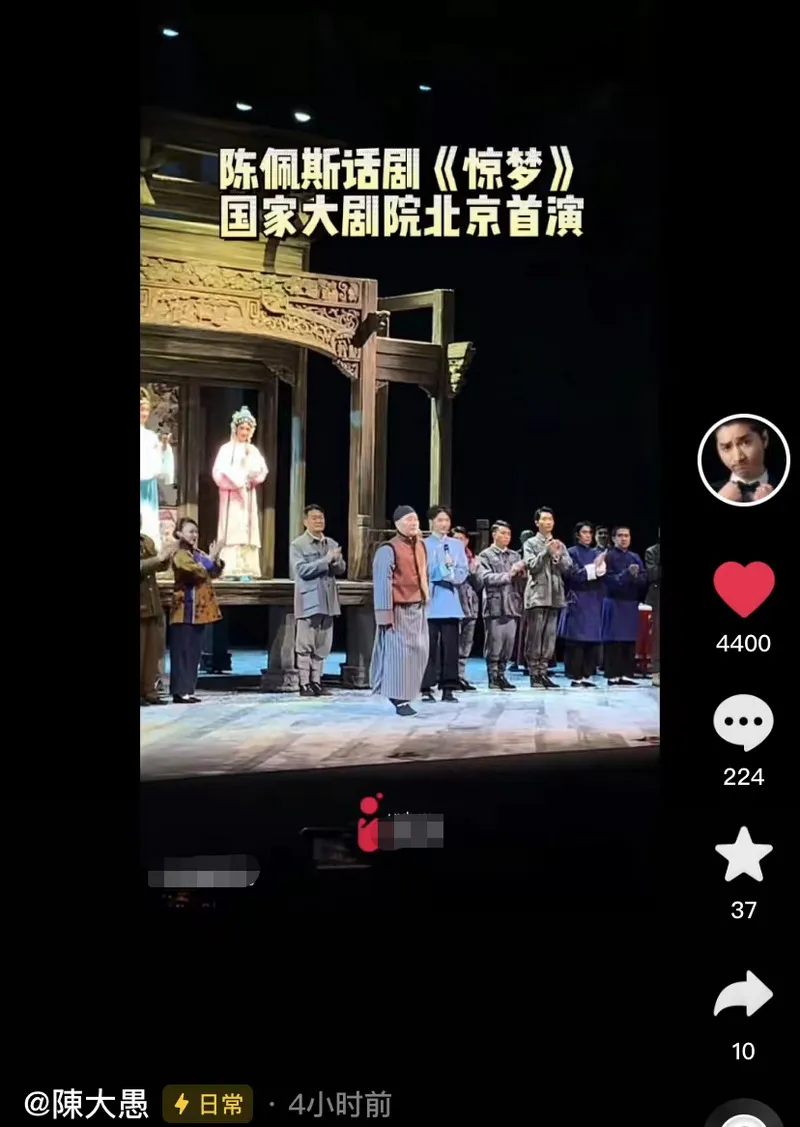Tap the 日常 tag chip
800x1127 pixels.
pos(208,1104)
